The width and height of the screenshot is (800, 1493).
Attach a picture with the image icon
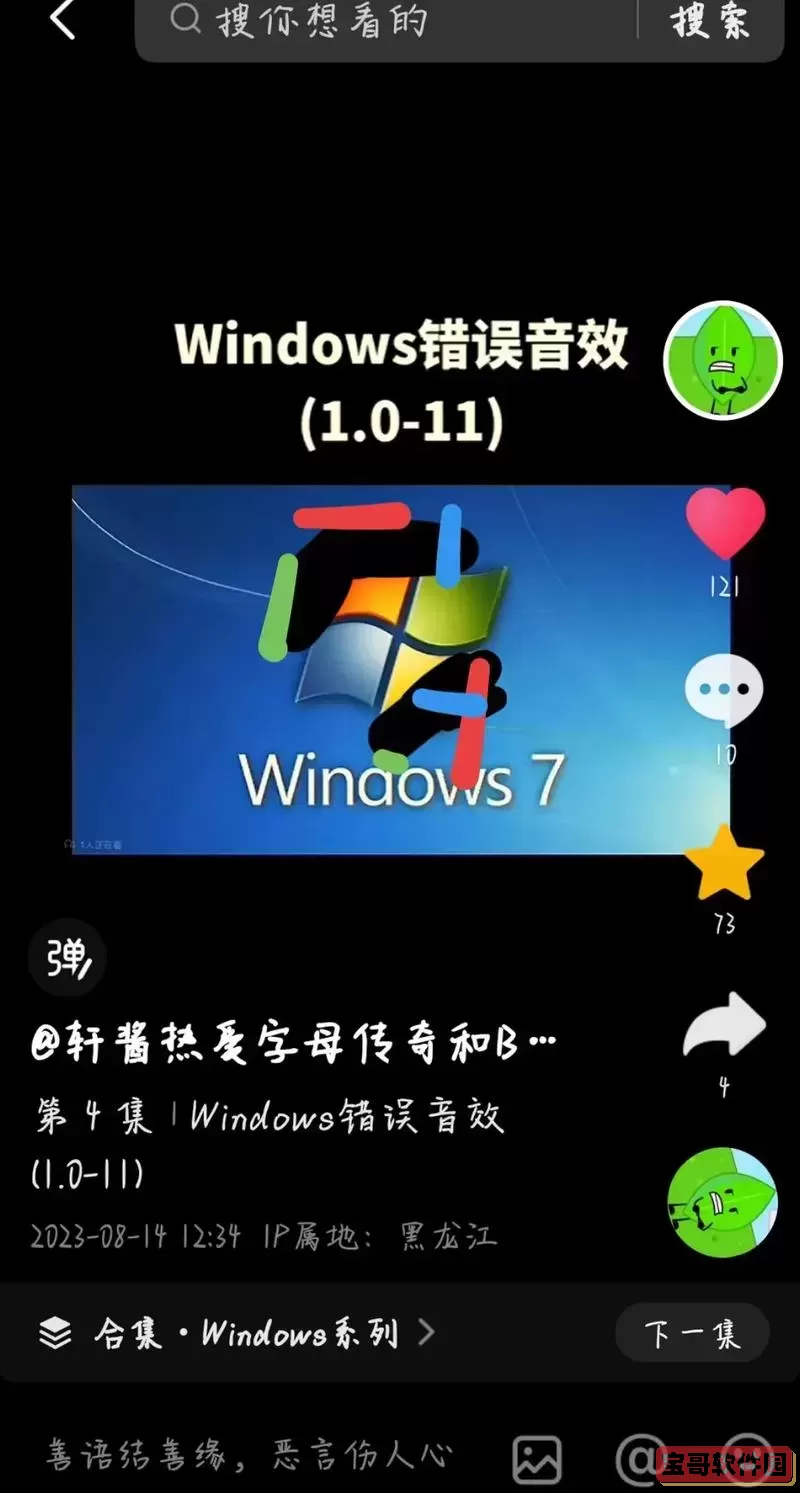coord(537,1458)
